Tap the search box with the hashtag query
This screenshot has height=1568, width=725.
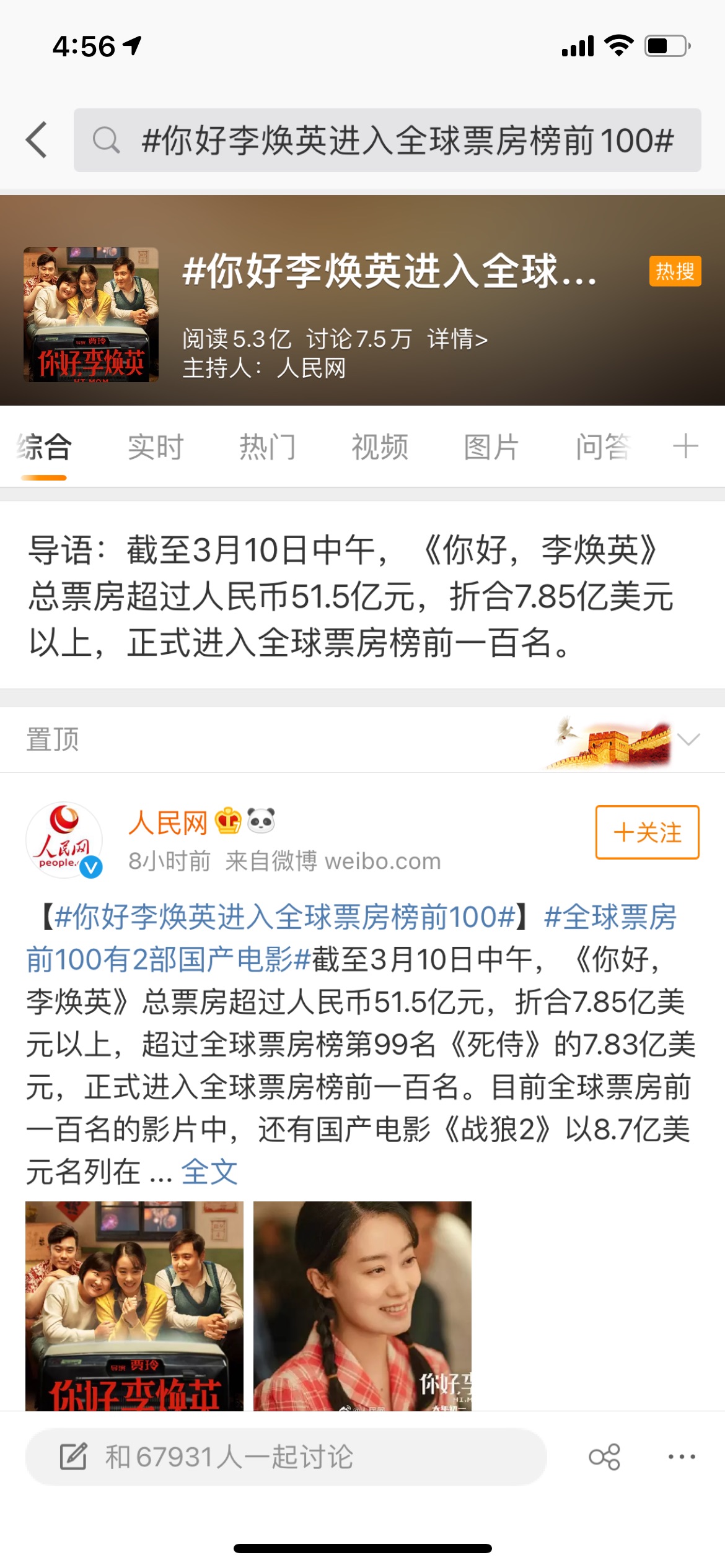387,140
